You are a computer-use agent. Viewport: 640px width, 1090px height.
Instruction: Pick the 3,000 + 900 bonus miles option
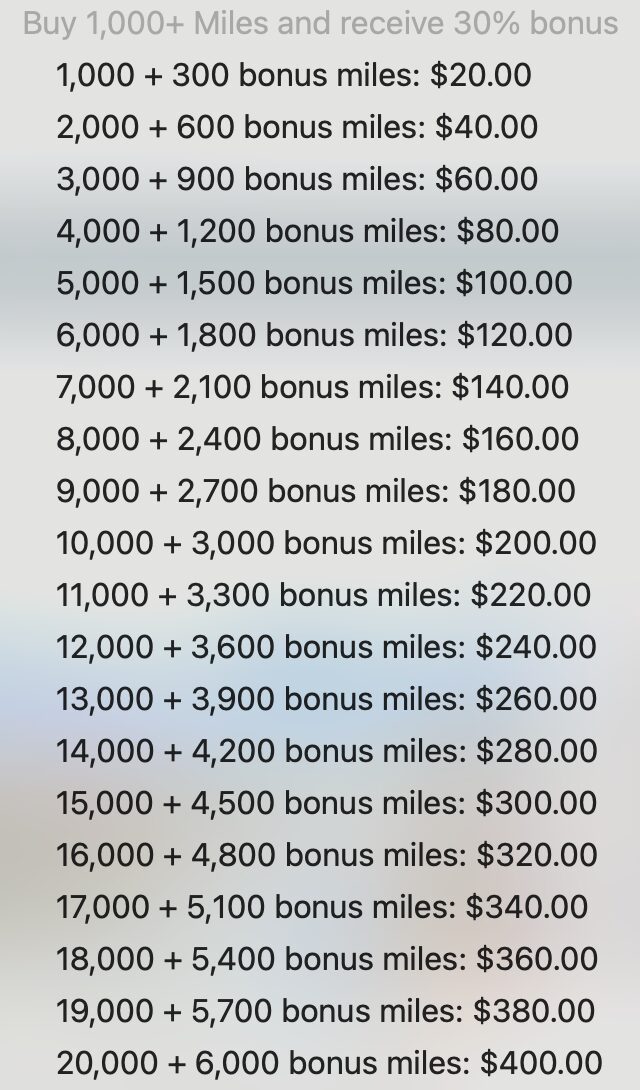click(297, 179)
